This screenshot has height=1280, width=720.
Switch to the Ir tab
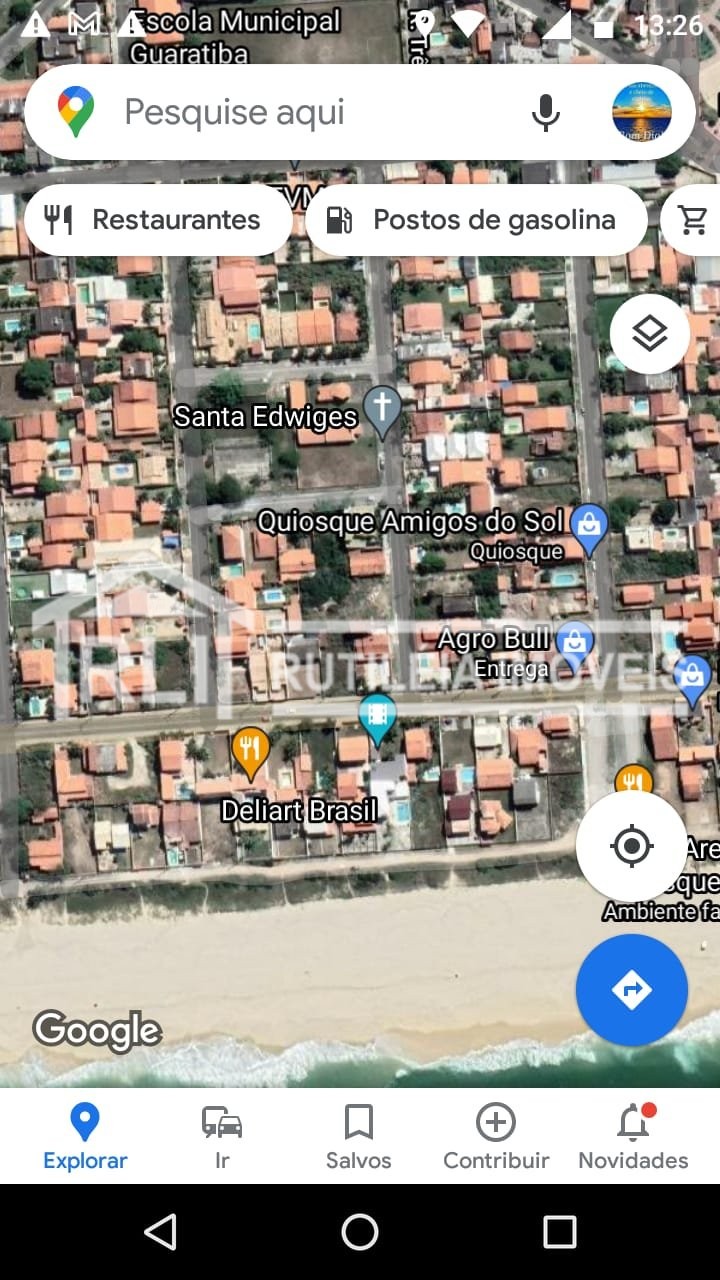pyautogui.click(x=222, y=1137)
